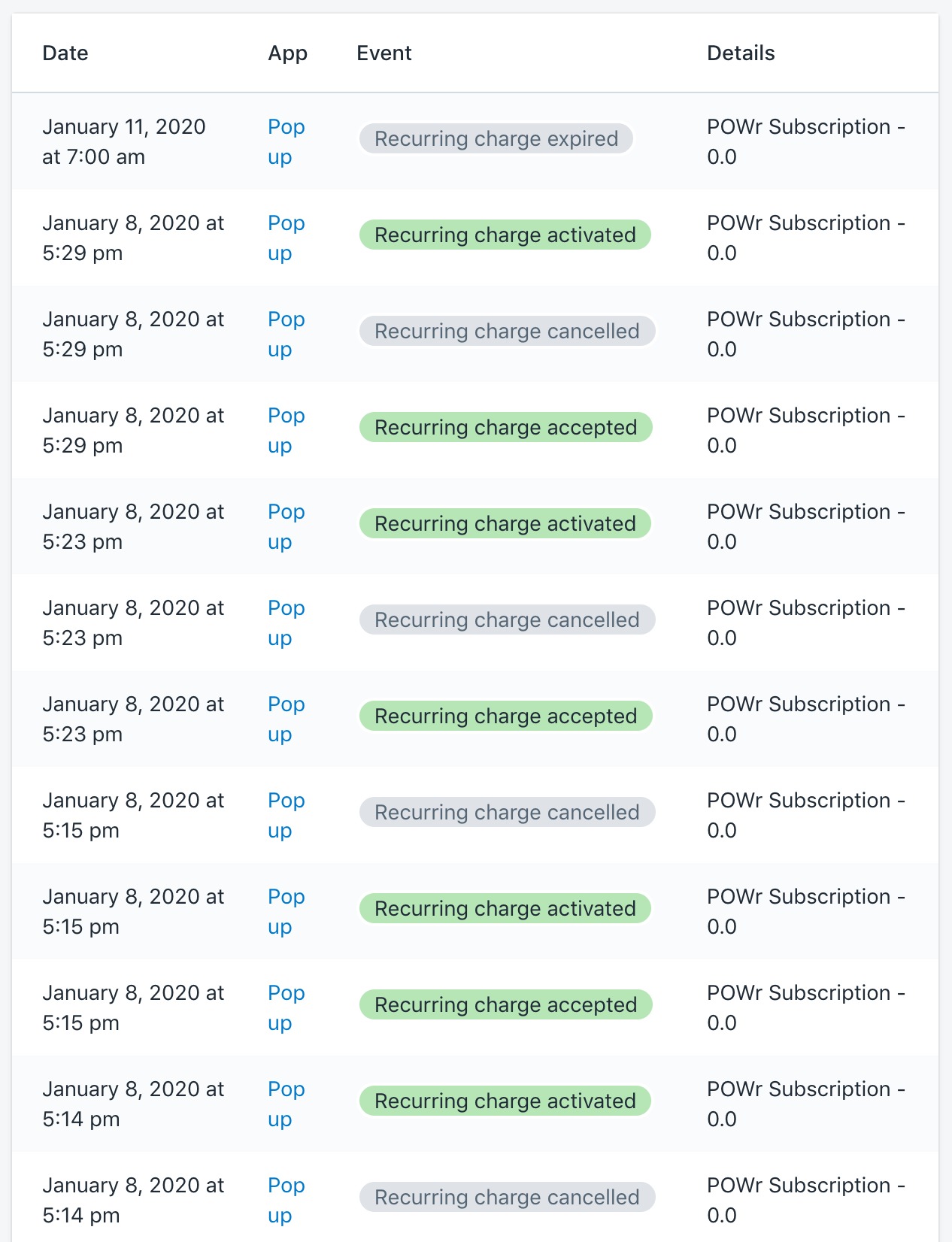Click the Recurring charge activated badge at 5:29 pm
This screenshot has height=1242, width=952.
click(505, 235)
